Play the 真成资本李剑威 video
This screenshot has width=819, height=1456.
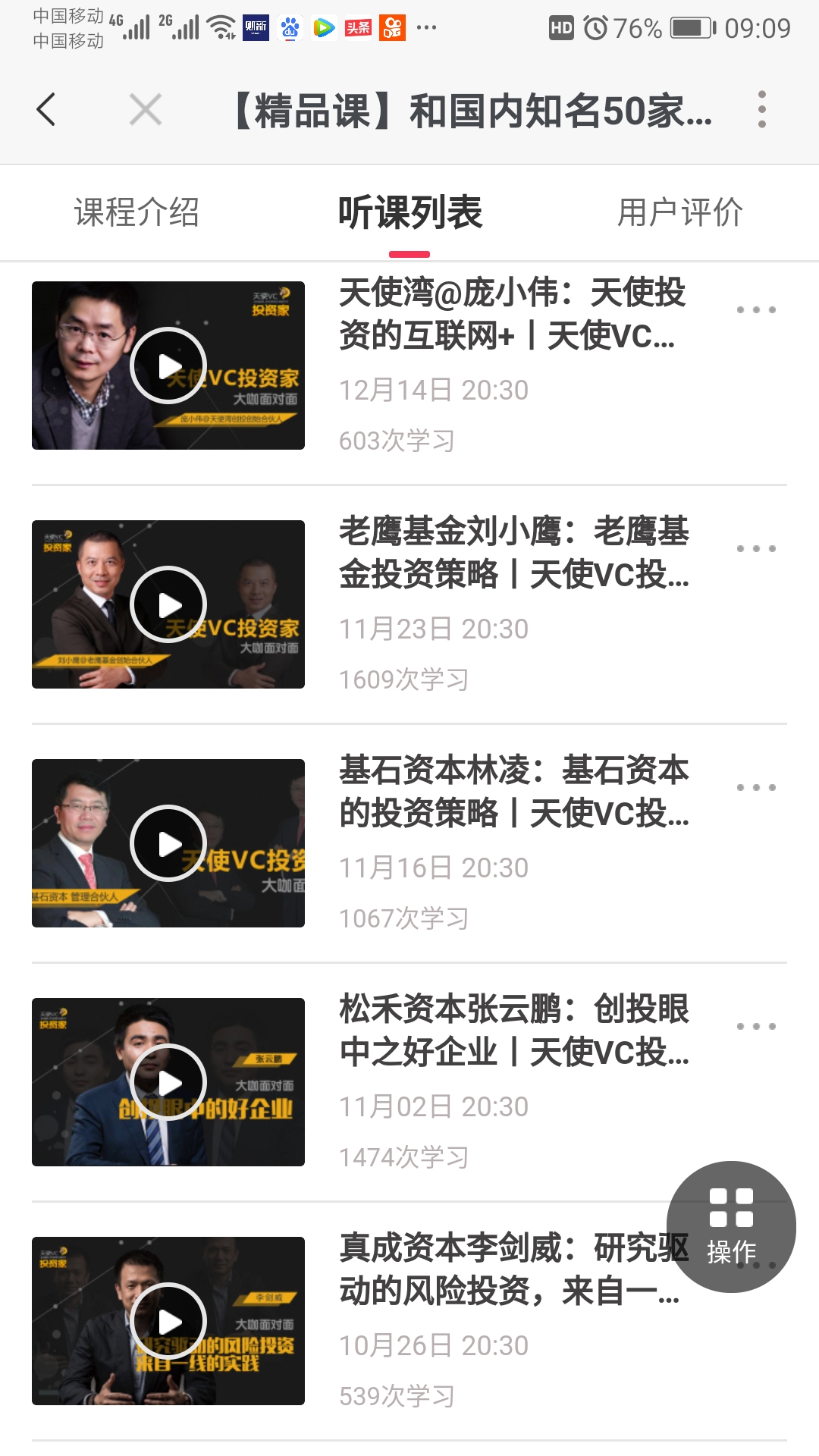click(x=168, y=1319)
